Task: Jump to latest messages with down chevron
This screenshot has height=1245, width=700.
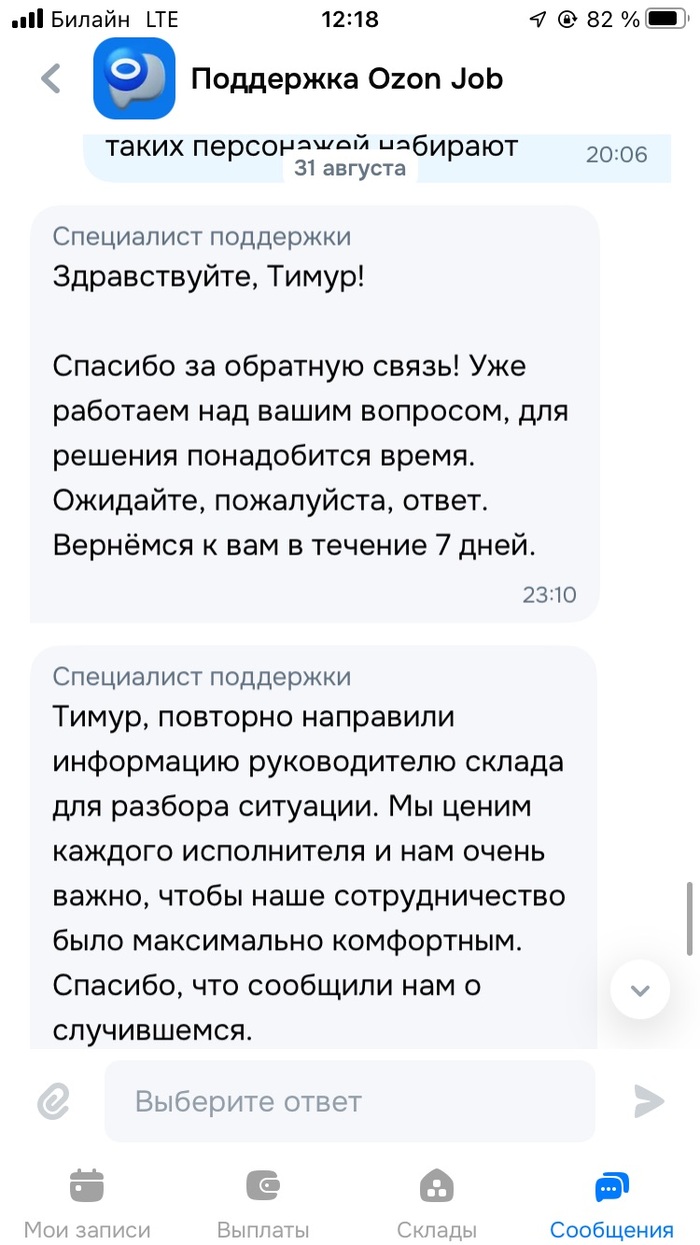Action: click(640, 990)
